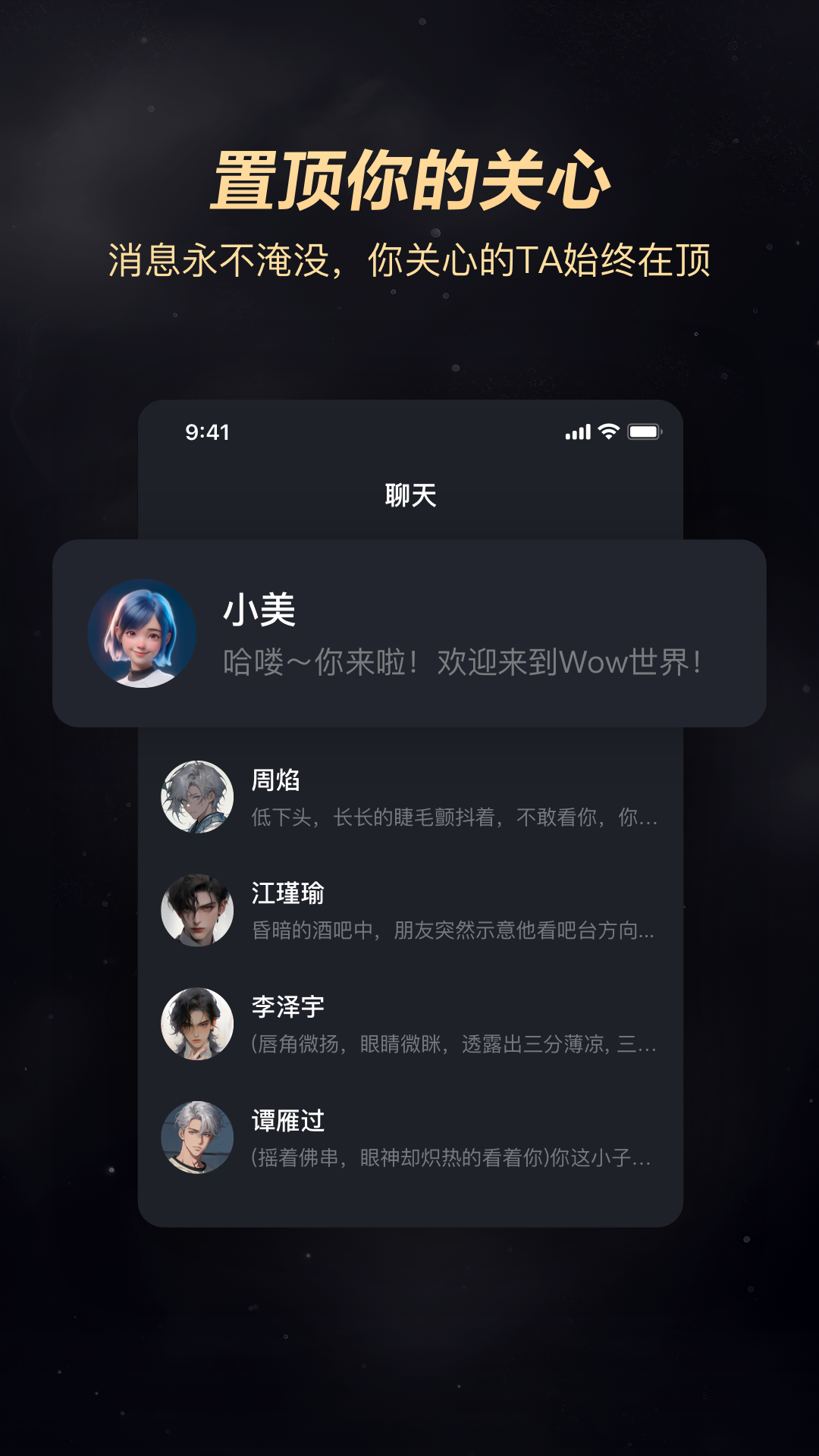Tap 小美's welcome message preview

(x=464, y=664)
